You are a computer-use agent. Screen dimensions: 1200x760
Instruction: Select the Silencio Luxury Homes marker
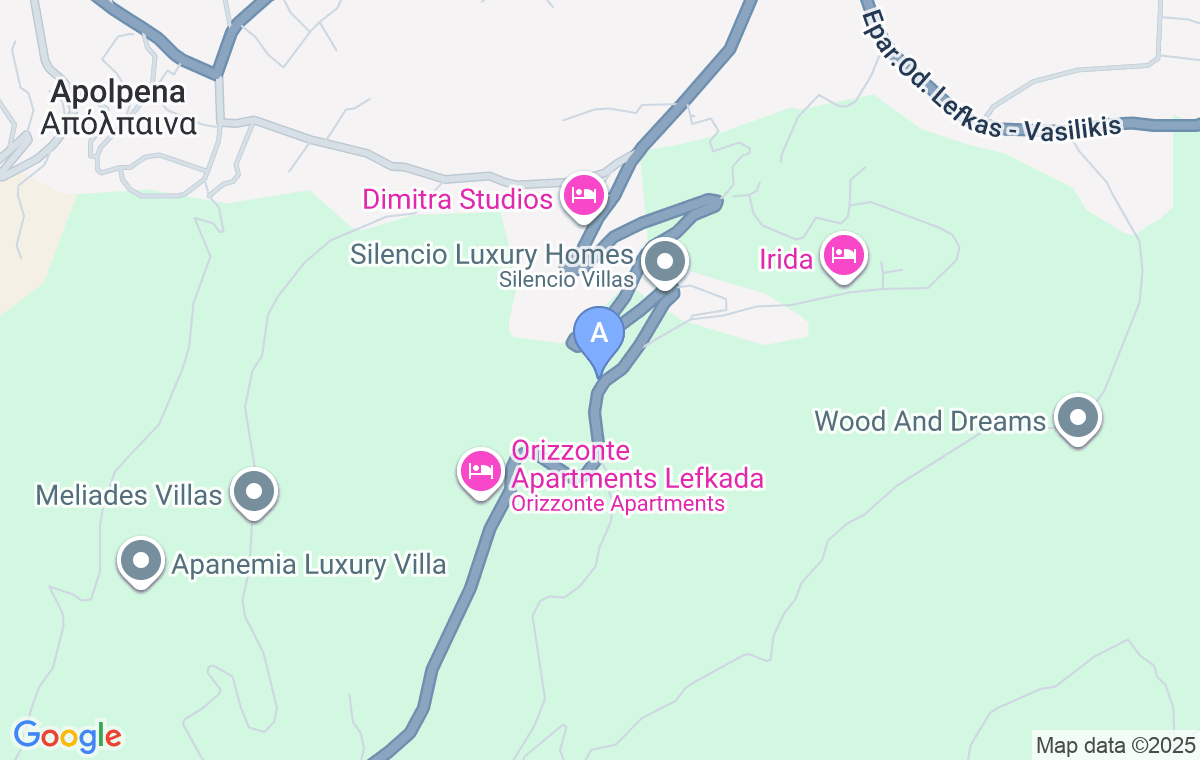(664, 263)
